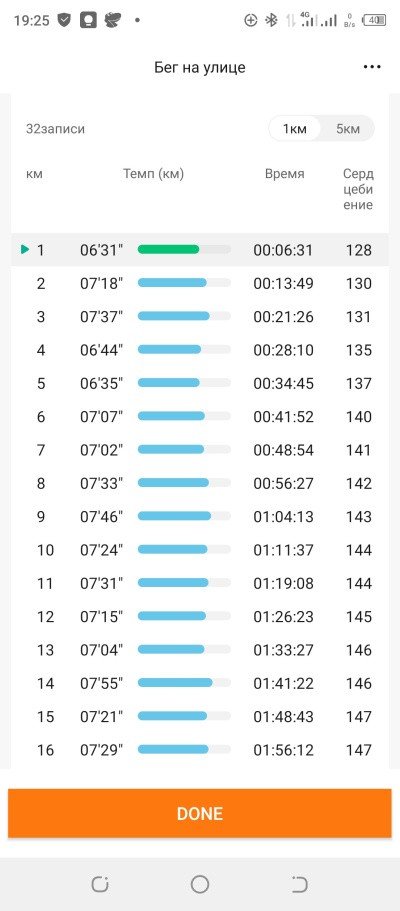Open the three-dot overflow menu
This screenshot has width=400, height=911.
[x=372, y=67]
